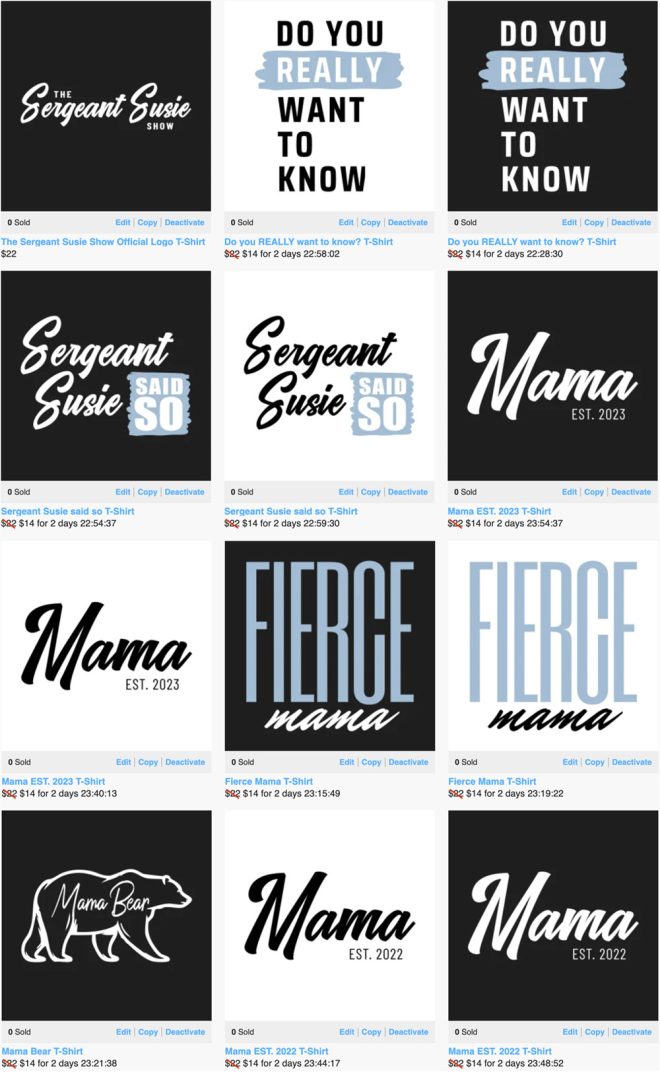
Task: Open The Sergeant Susie Show Official Logo T-Shirt link
Action: click(103, 242)
